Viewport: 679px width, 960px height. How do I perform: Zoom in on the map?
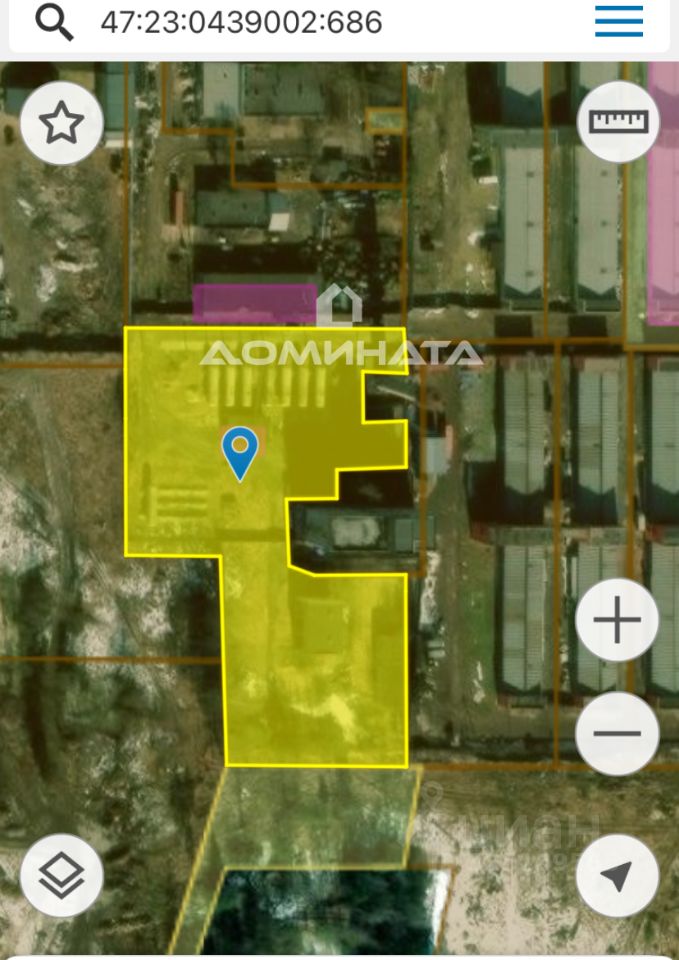click(x=617, y=621)
